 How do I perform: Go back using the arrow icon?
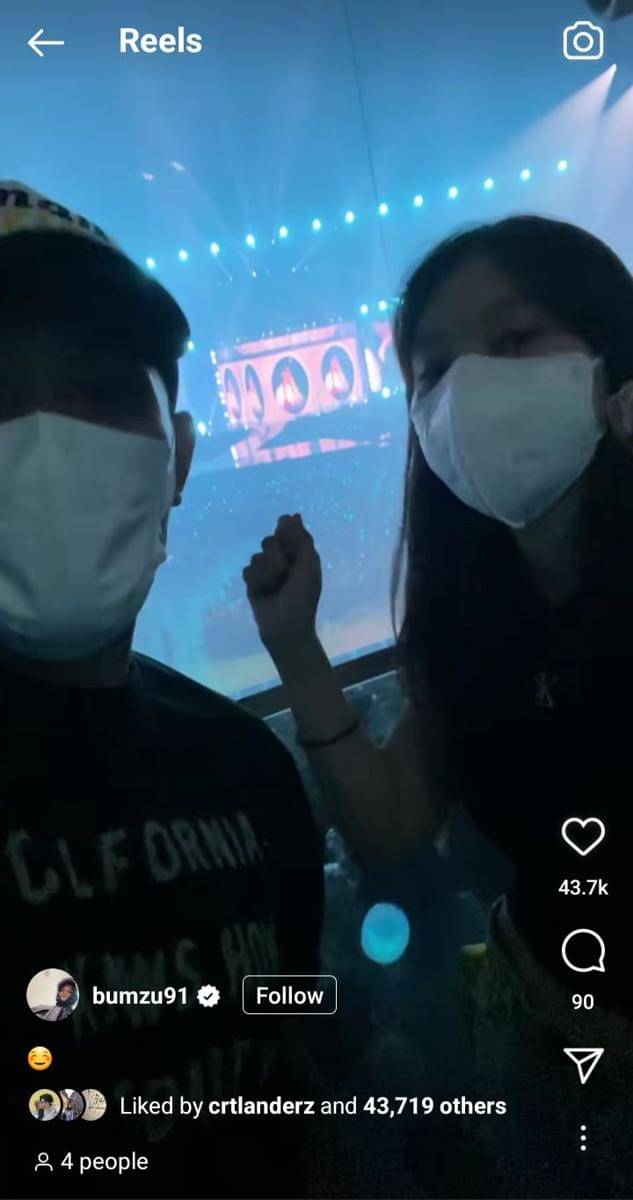point(45,42)
